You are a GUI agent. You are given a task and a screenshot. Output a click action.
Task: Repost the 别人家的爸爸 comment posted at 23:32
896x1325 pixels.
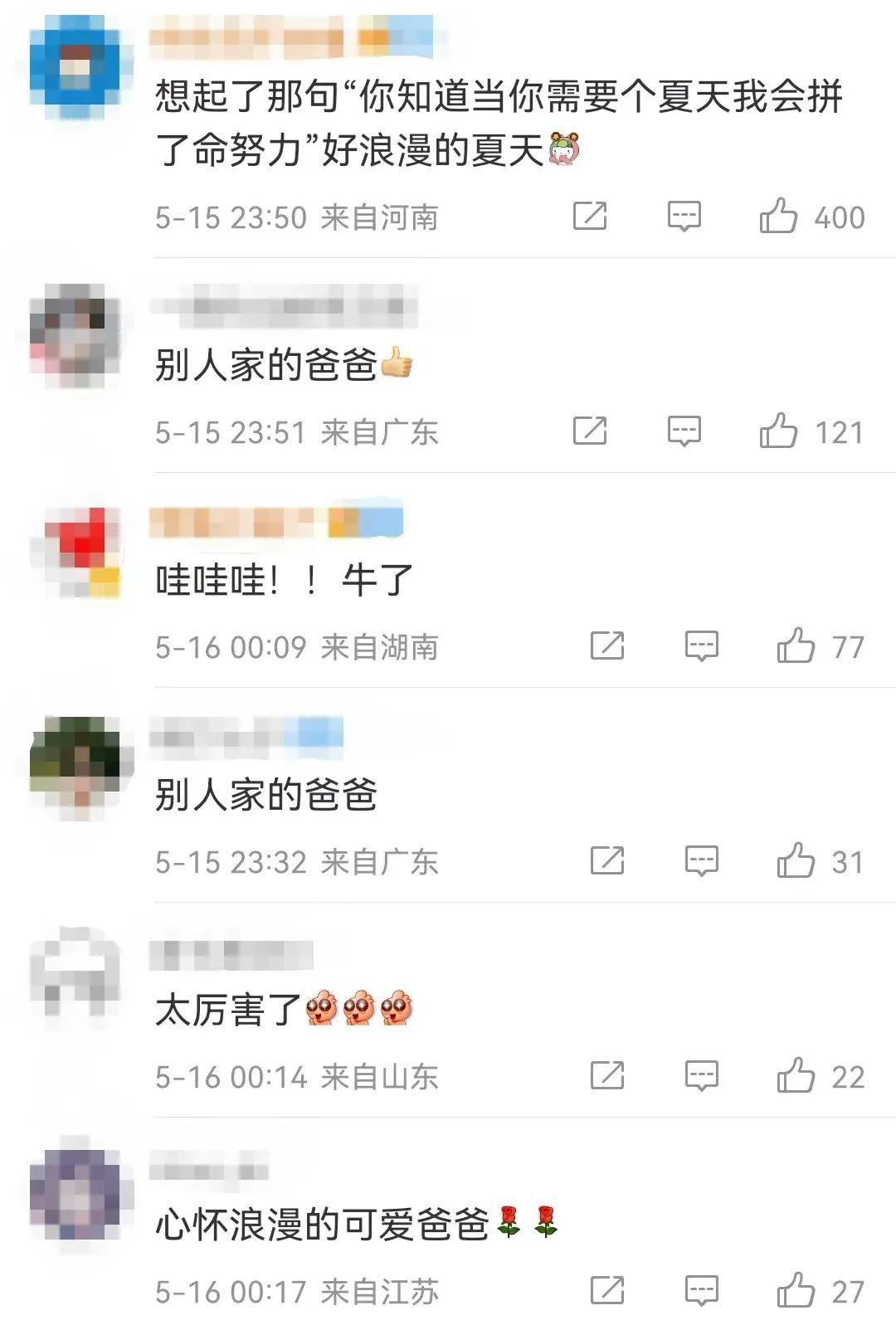coord(607,861)
